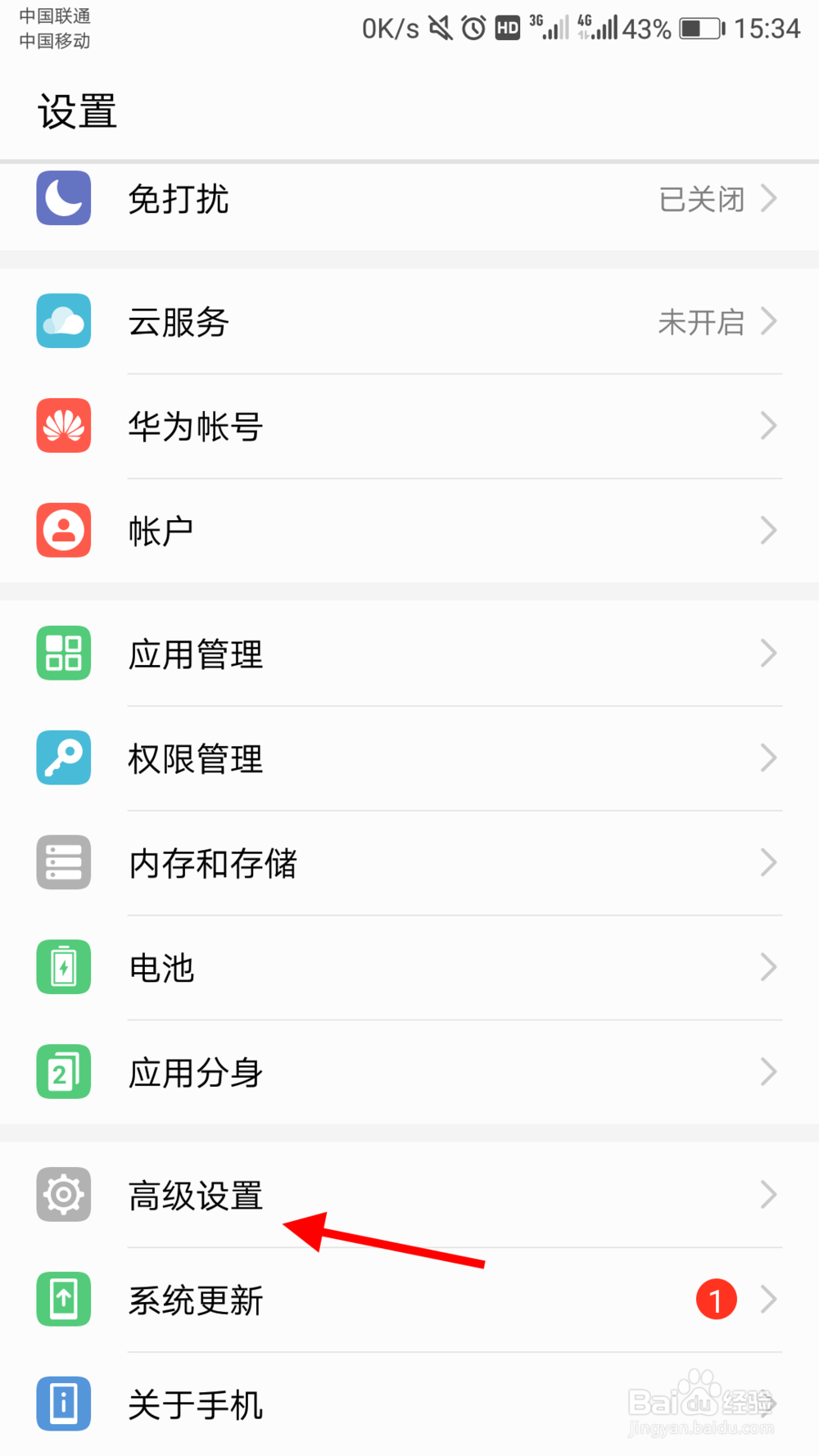Tap the Huawei 华为帐号 logo icon
This screenshot has height=1456, width=819.
[x=63, y=426]
